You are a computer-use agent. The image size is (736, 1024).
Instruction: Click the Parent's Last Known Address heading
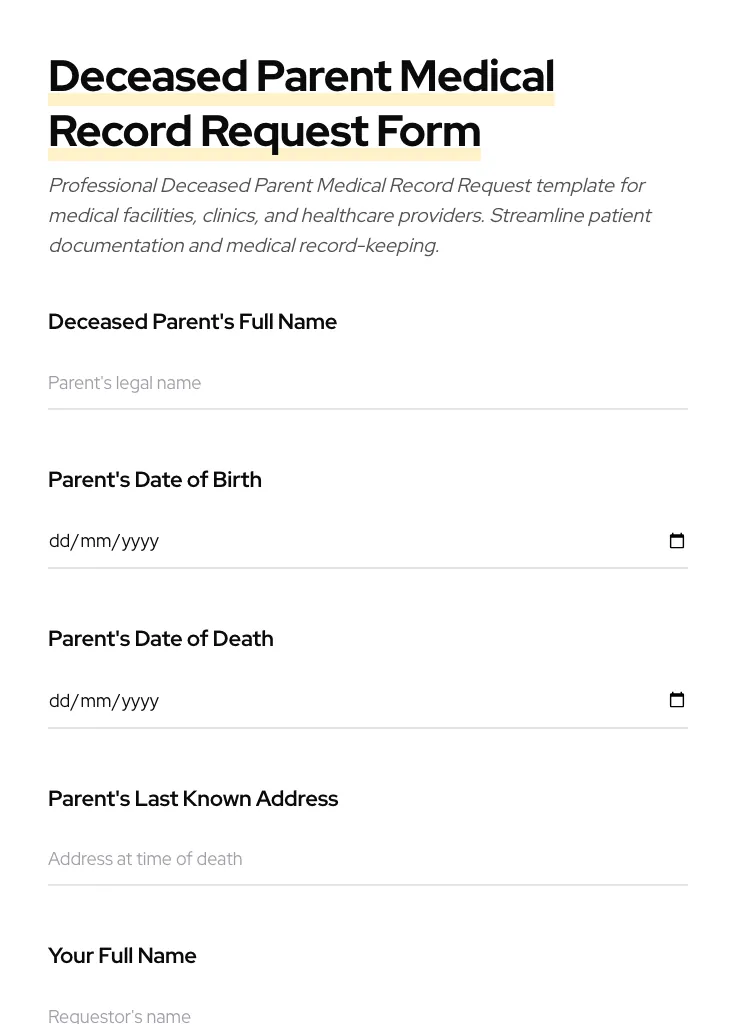(193, 799)
